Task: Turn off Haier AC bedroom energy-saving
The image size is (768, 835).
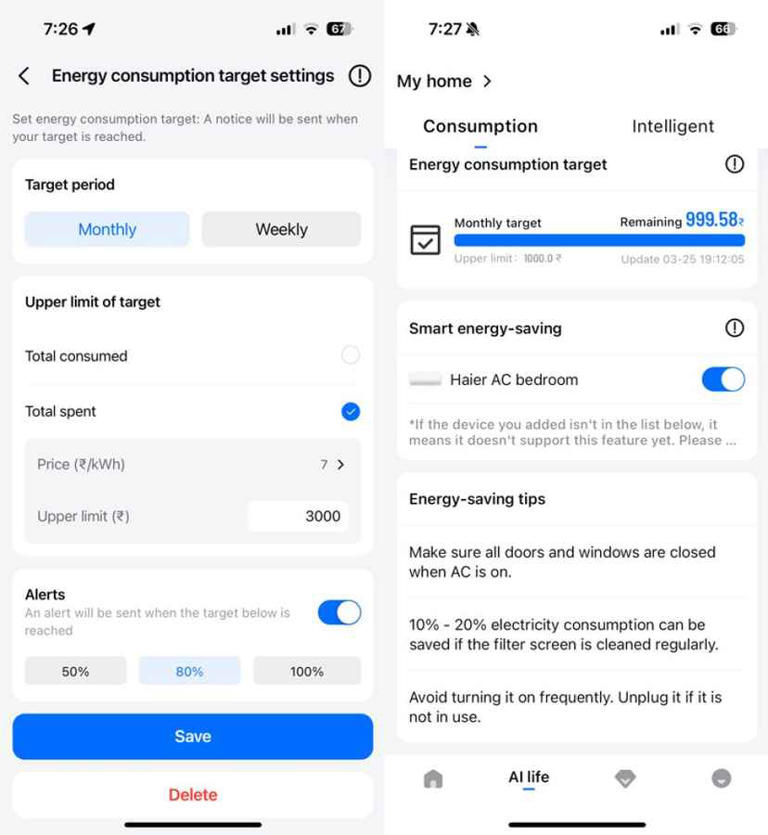Action: [723, 379]
